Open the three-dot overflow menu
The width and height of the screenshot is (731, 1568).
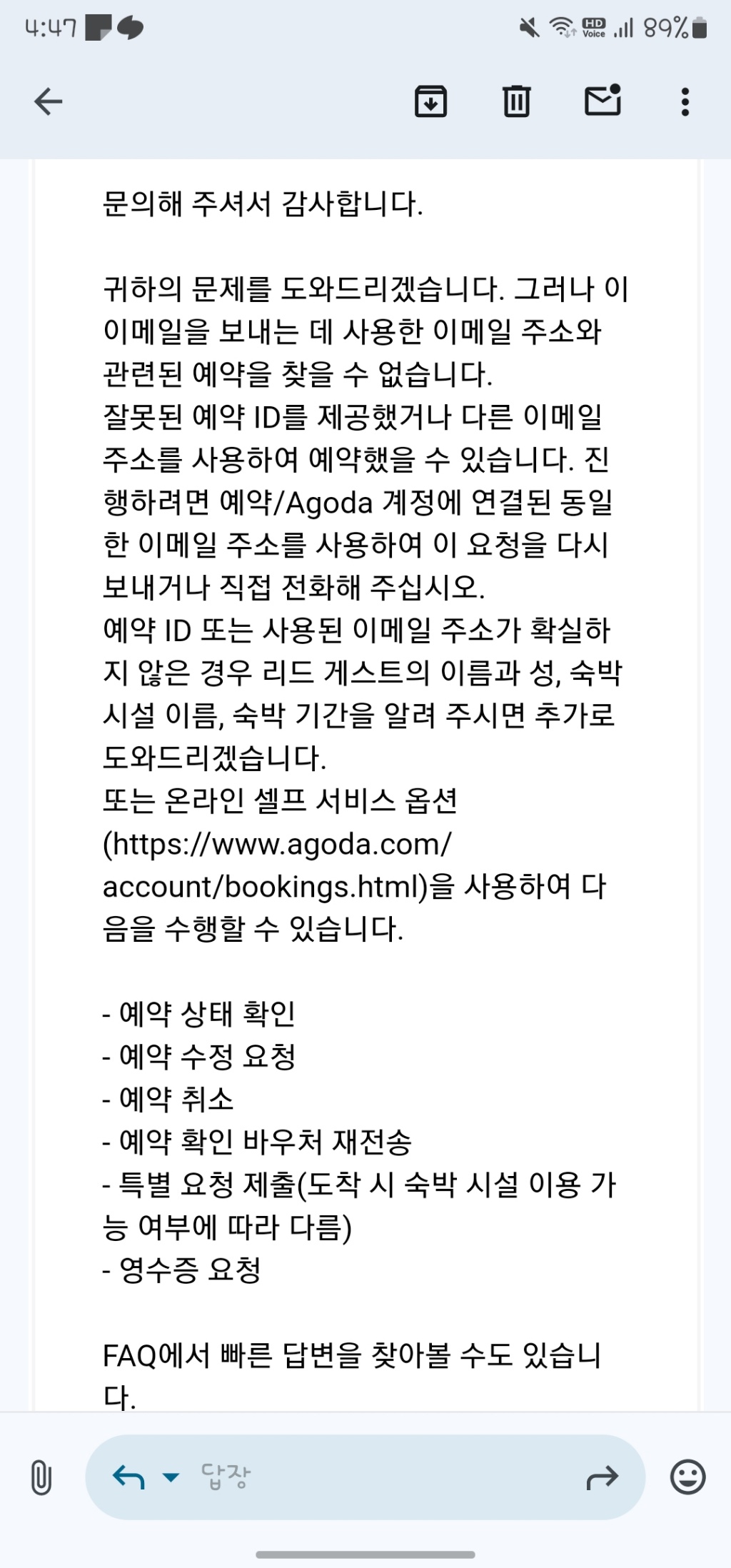click(x=685, y=101)
